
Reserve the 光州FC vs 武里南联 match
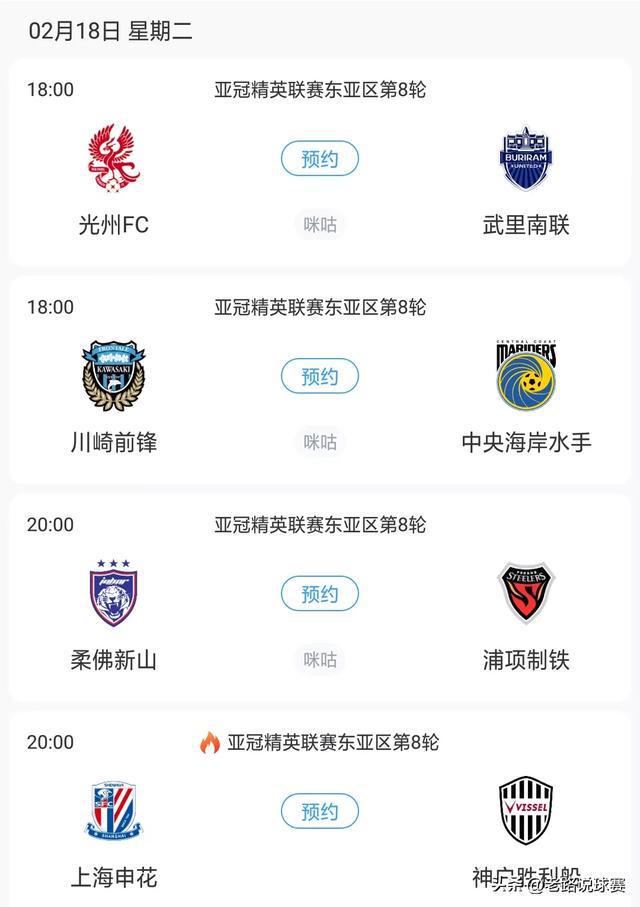320,159
